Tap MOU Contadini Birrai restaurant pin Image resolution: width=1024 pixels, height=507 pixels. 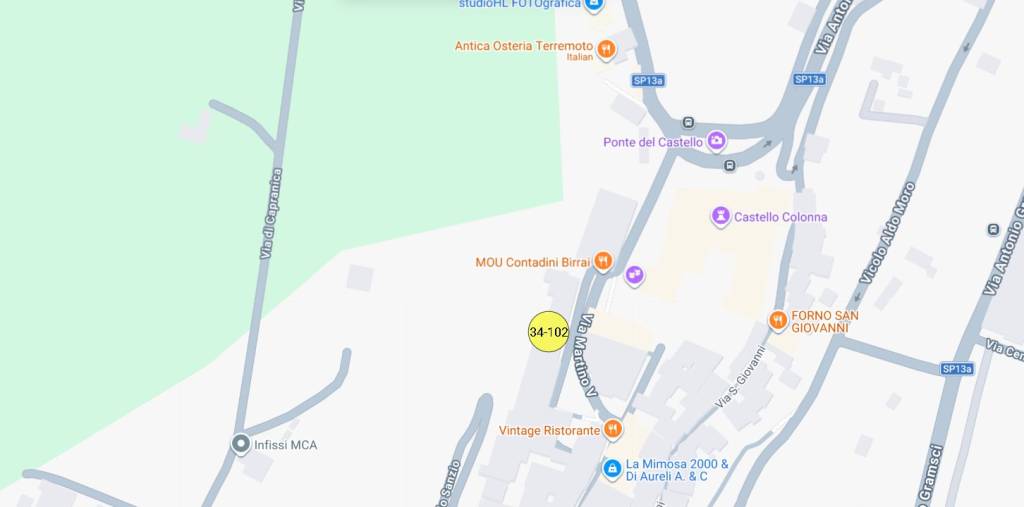tap(602, 262)
